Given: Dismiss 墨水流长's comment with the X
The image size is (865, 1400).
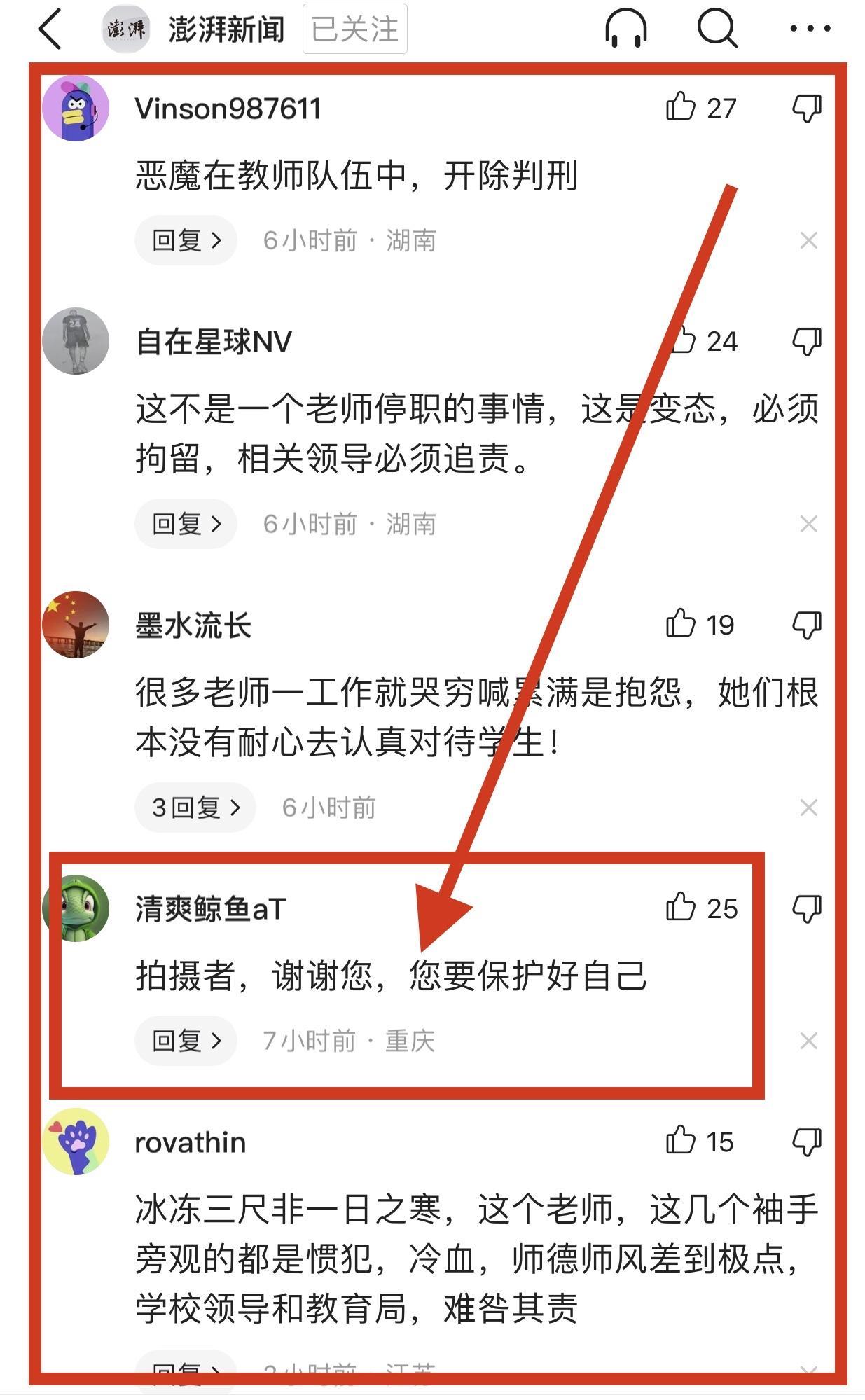Looking at the screenshot, I should 808,808.
